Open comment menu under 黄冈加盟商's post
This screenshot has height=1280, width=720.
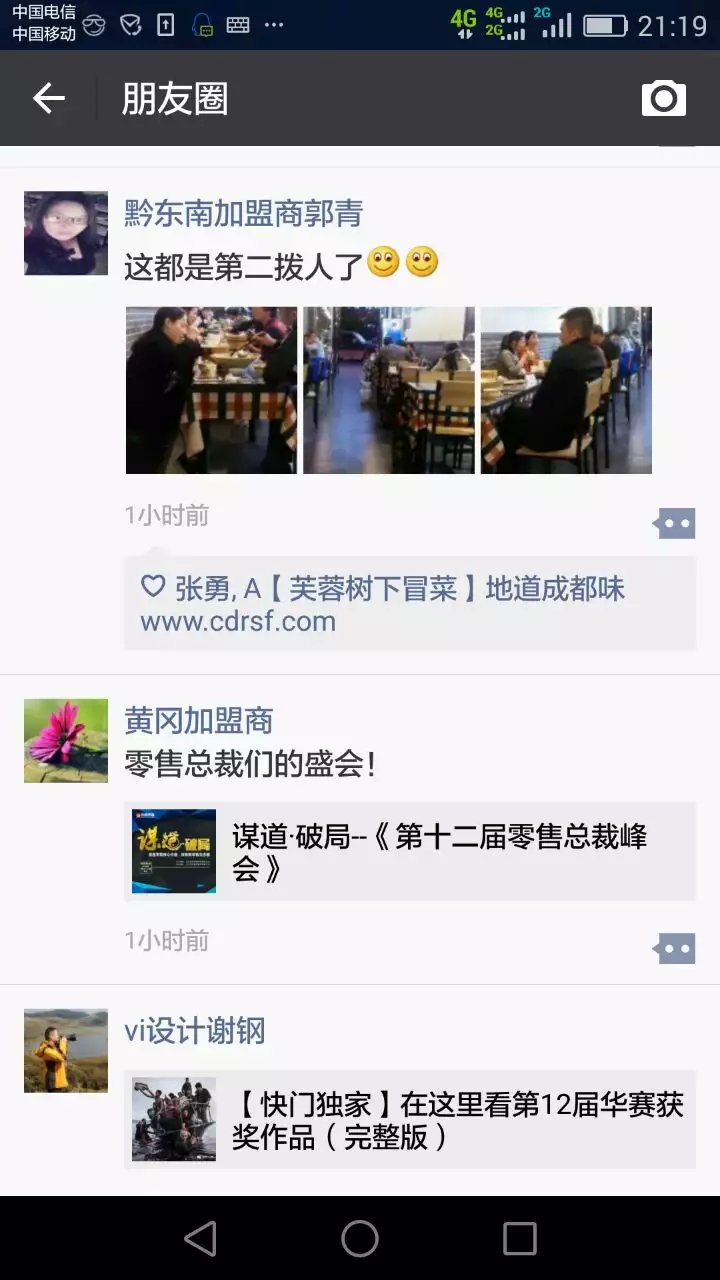click(675, 948)
